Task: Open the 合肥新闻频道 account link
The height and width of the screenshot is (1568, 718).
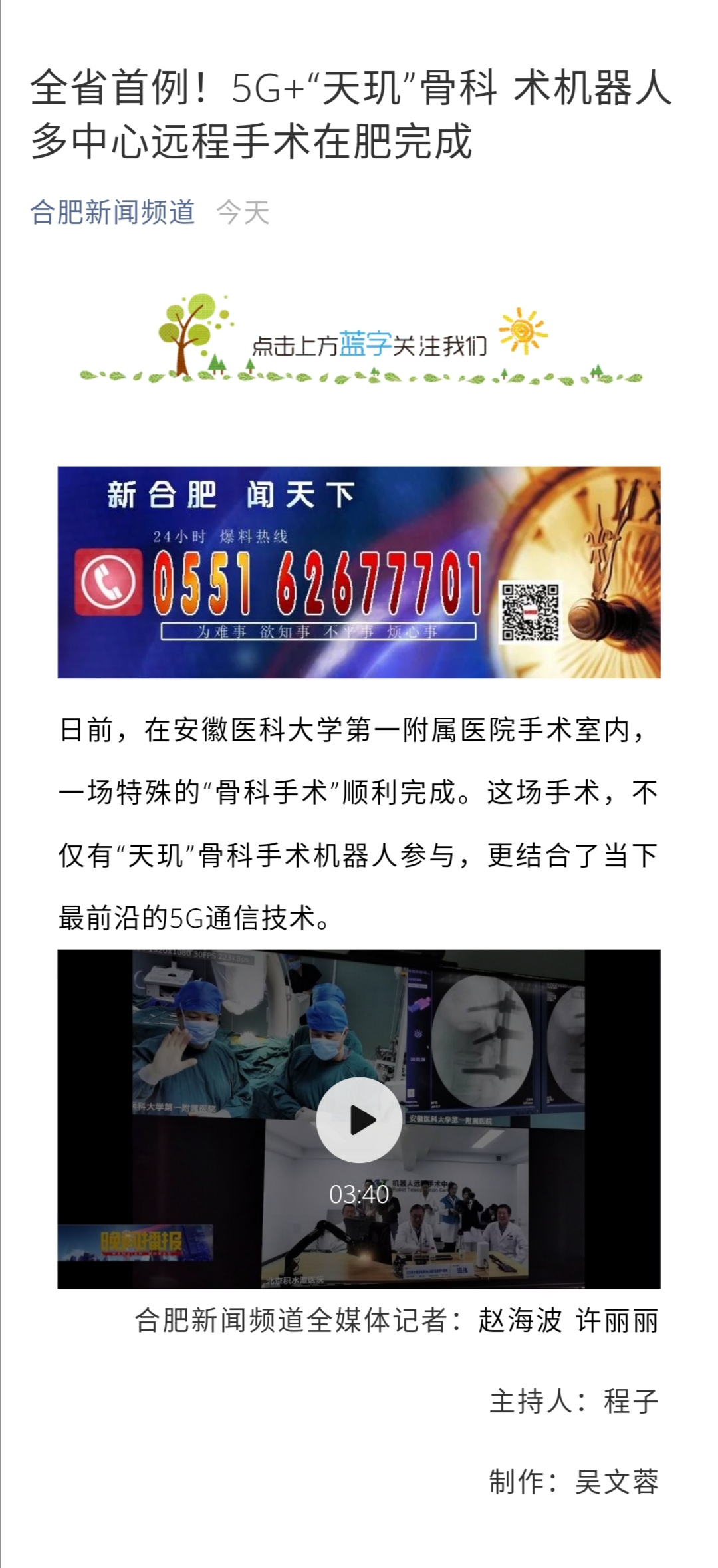Action: 112,213
